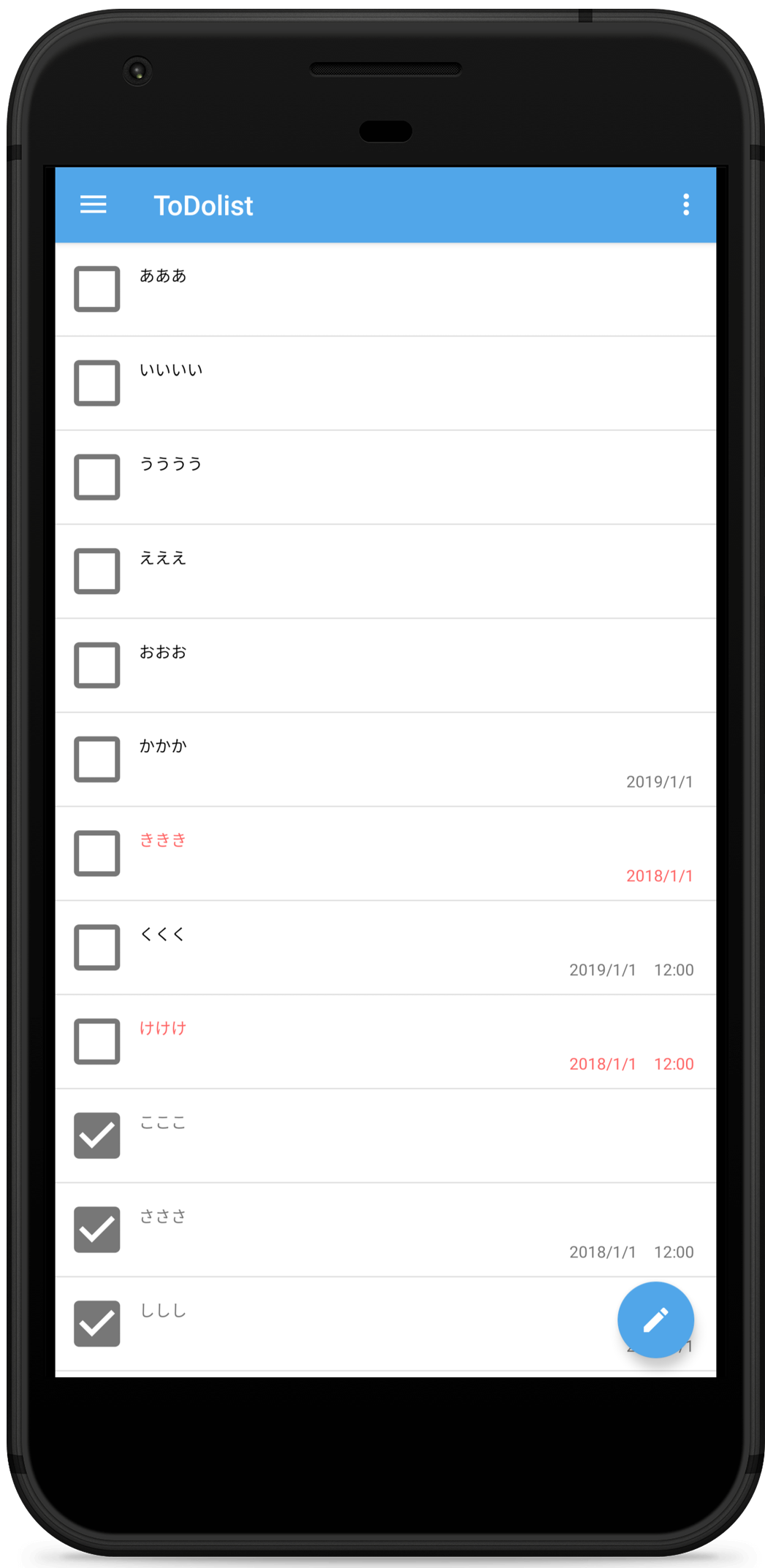Screen dimensions: 765x1568
Task: Check the box for あああ
Action: 97,289
